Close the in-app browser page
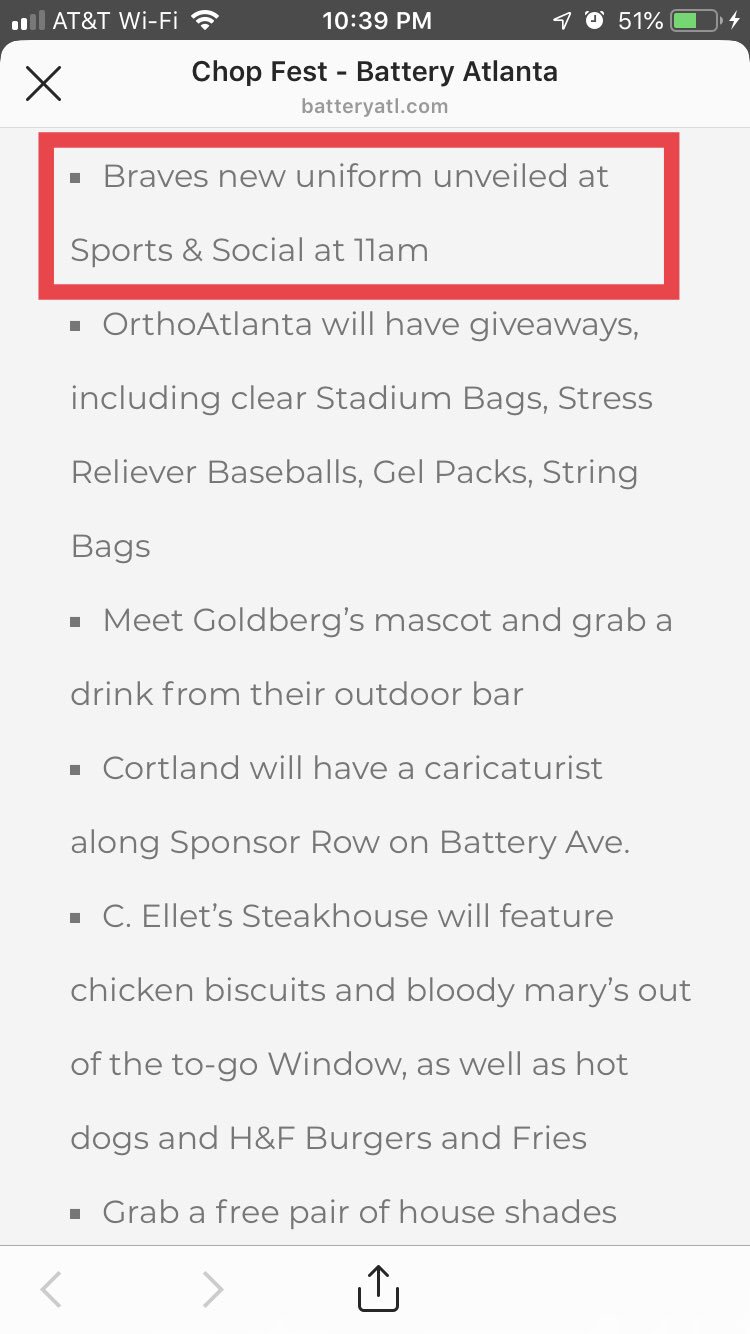This screenshot has height=1334, width=750. (x=44, y=84)
